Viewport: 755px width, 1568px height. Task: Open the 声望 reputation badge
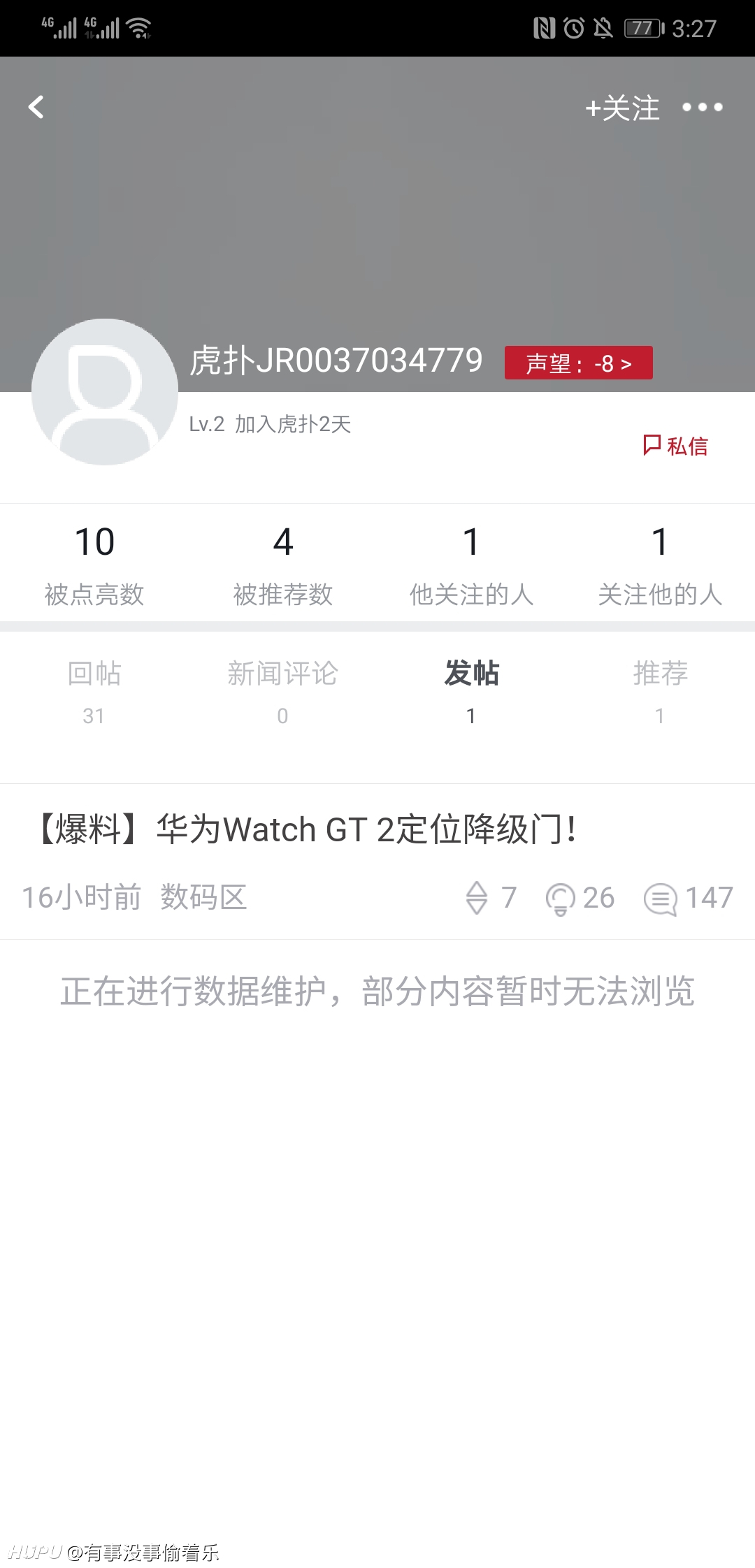tap(579, 363)
